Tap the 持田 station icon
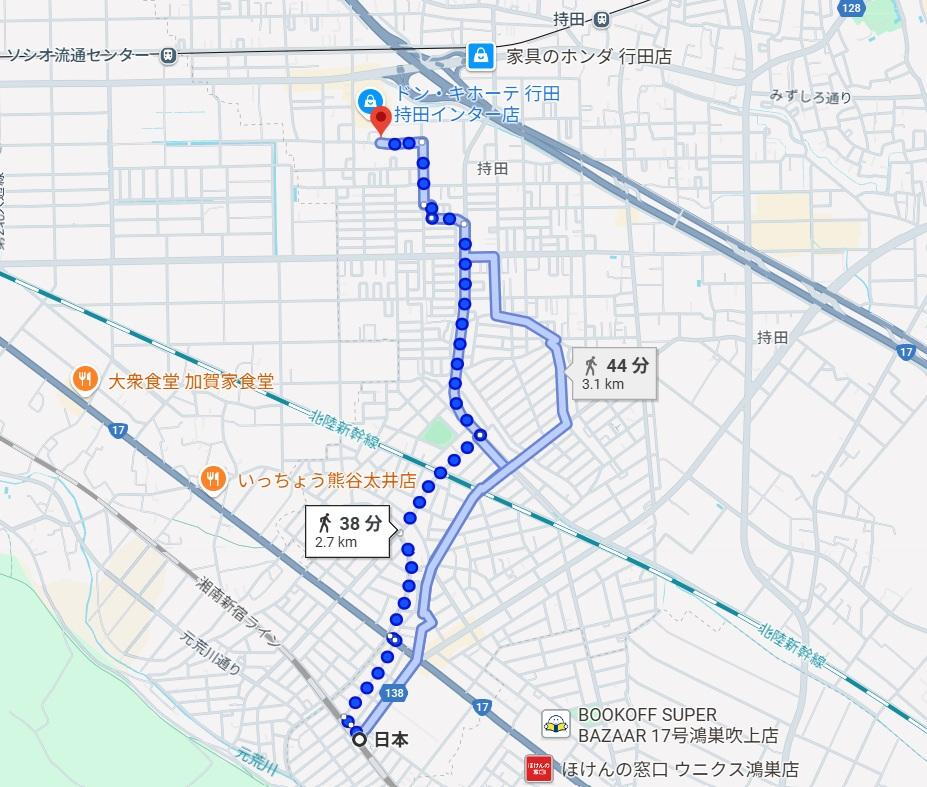Image resolution: width=927 pixels, height=787 pixels. tap(600, 18)
